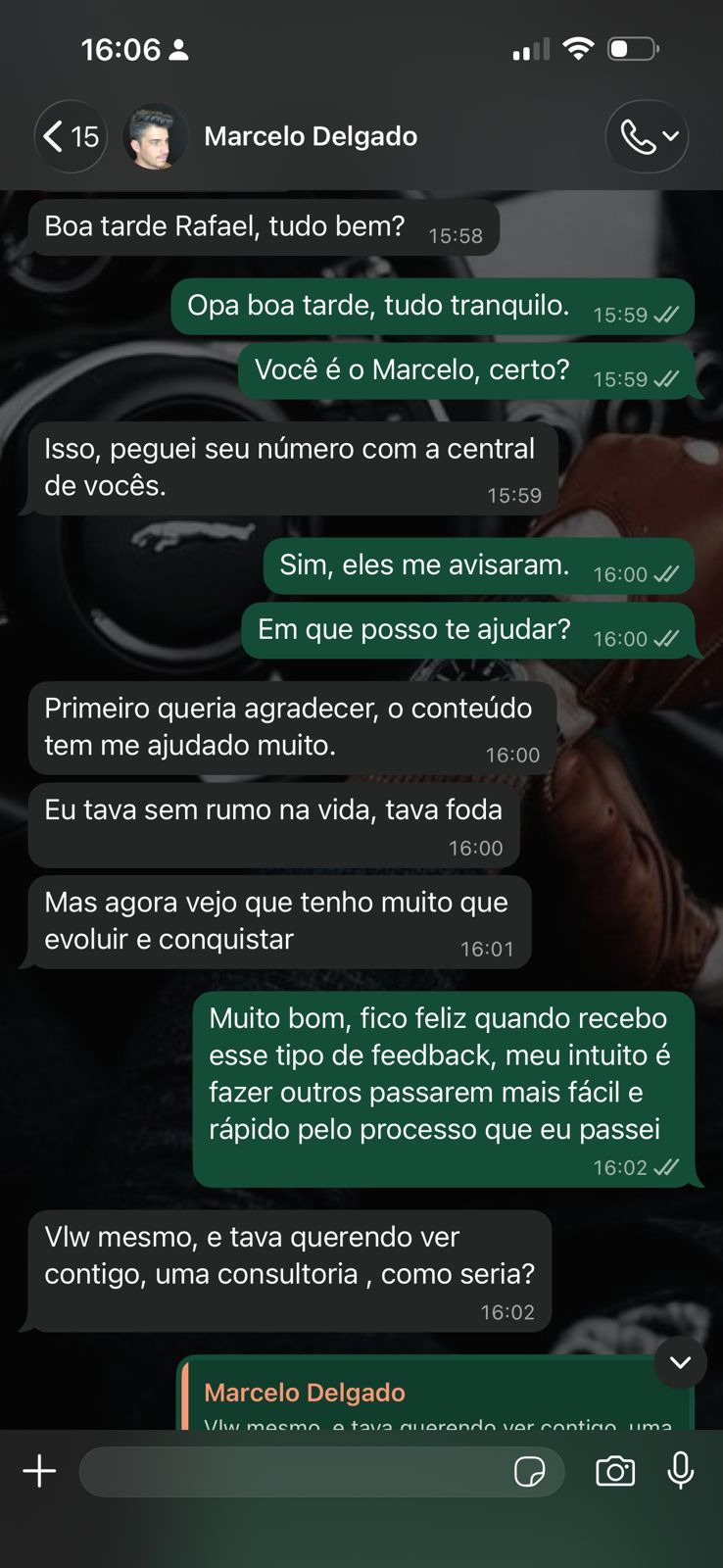Open Marcelo Delgado's profile picture
The image size is (723, 1568).
pos(155,136)
